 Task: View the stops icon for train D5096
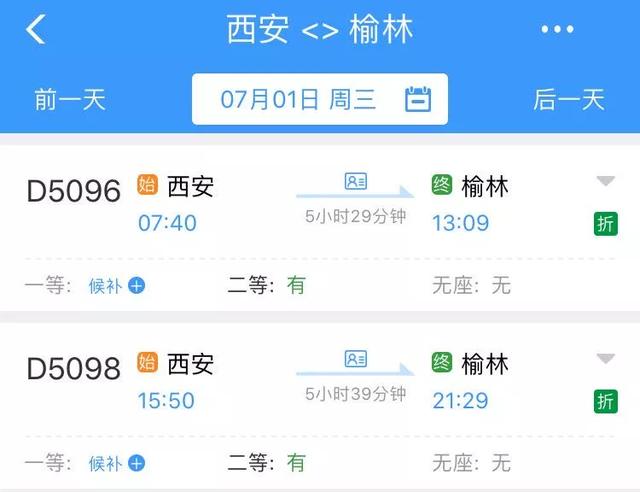[x=355, y=181]
